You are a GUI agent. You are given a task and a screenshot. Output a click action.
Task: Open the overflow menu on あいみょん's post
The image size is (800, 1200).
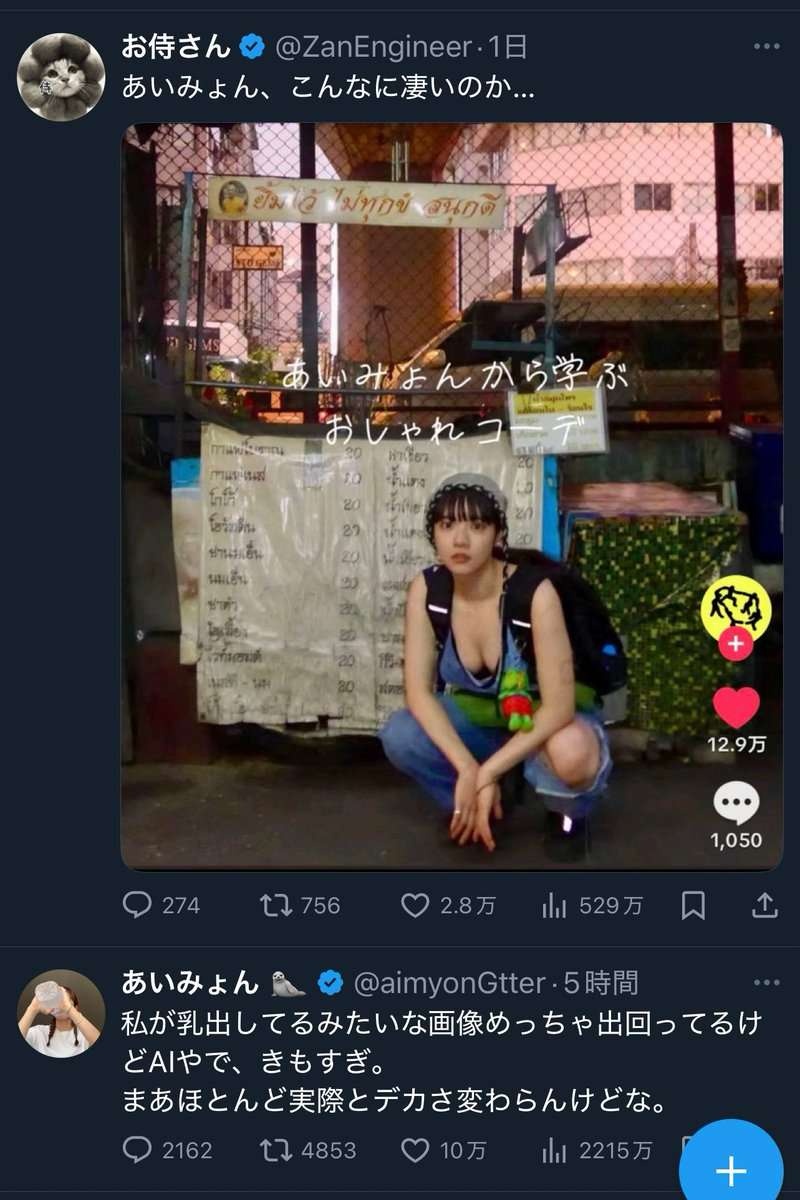point(766,983)
